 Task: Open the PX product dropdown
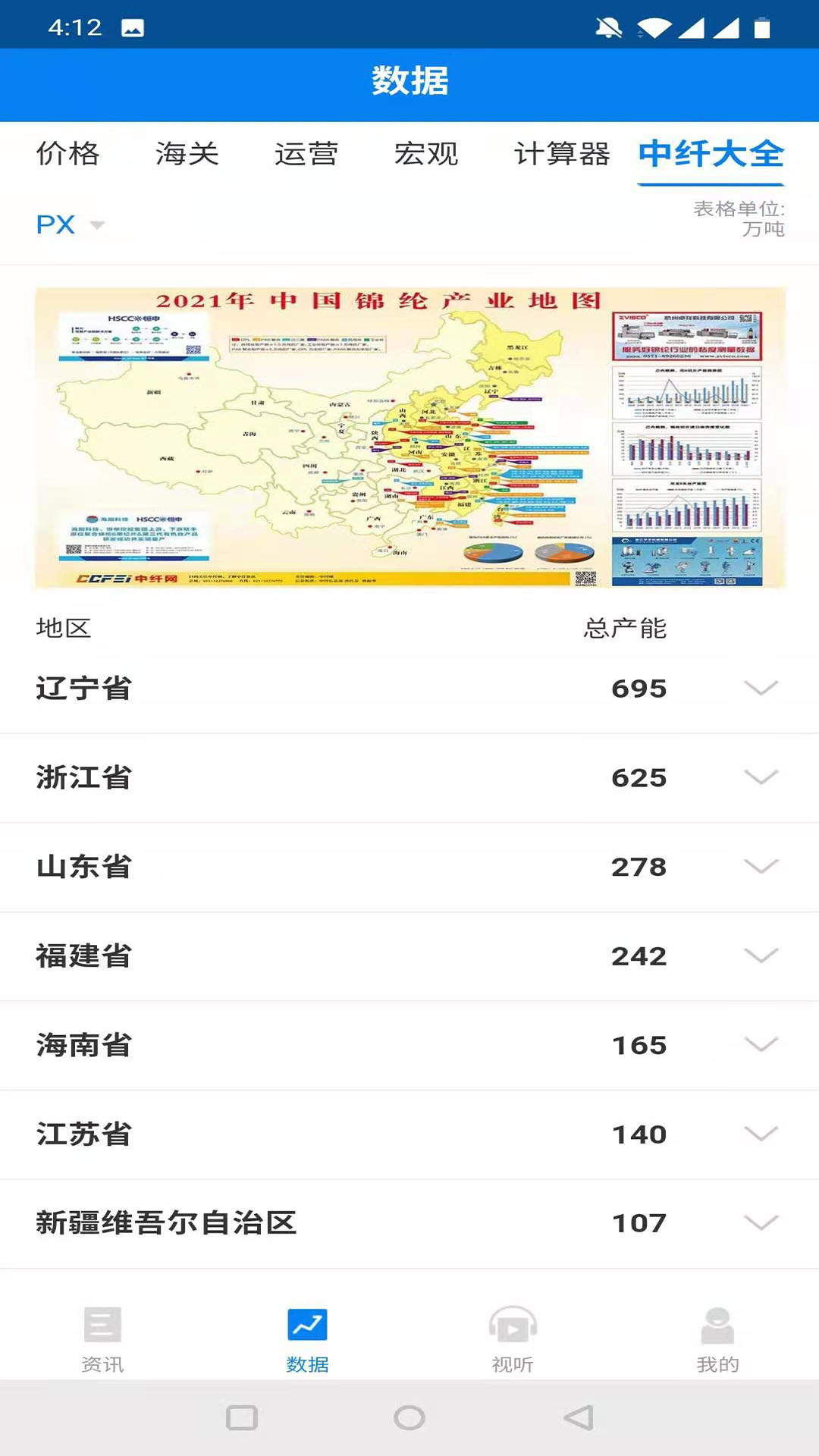click(70, 224)
